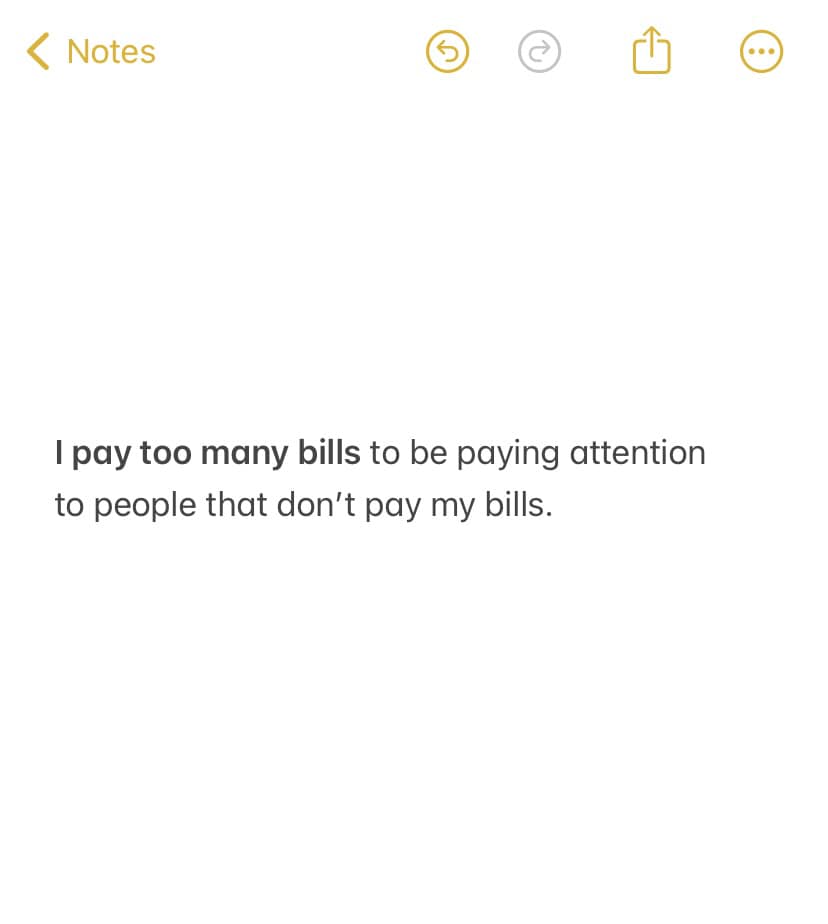This screenshot has width=828, height=924.
Task: Undo the last edit
Action: [x=447, y=51]
